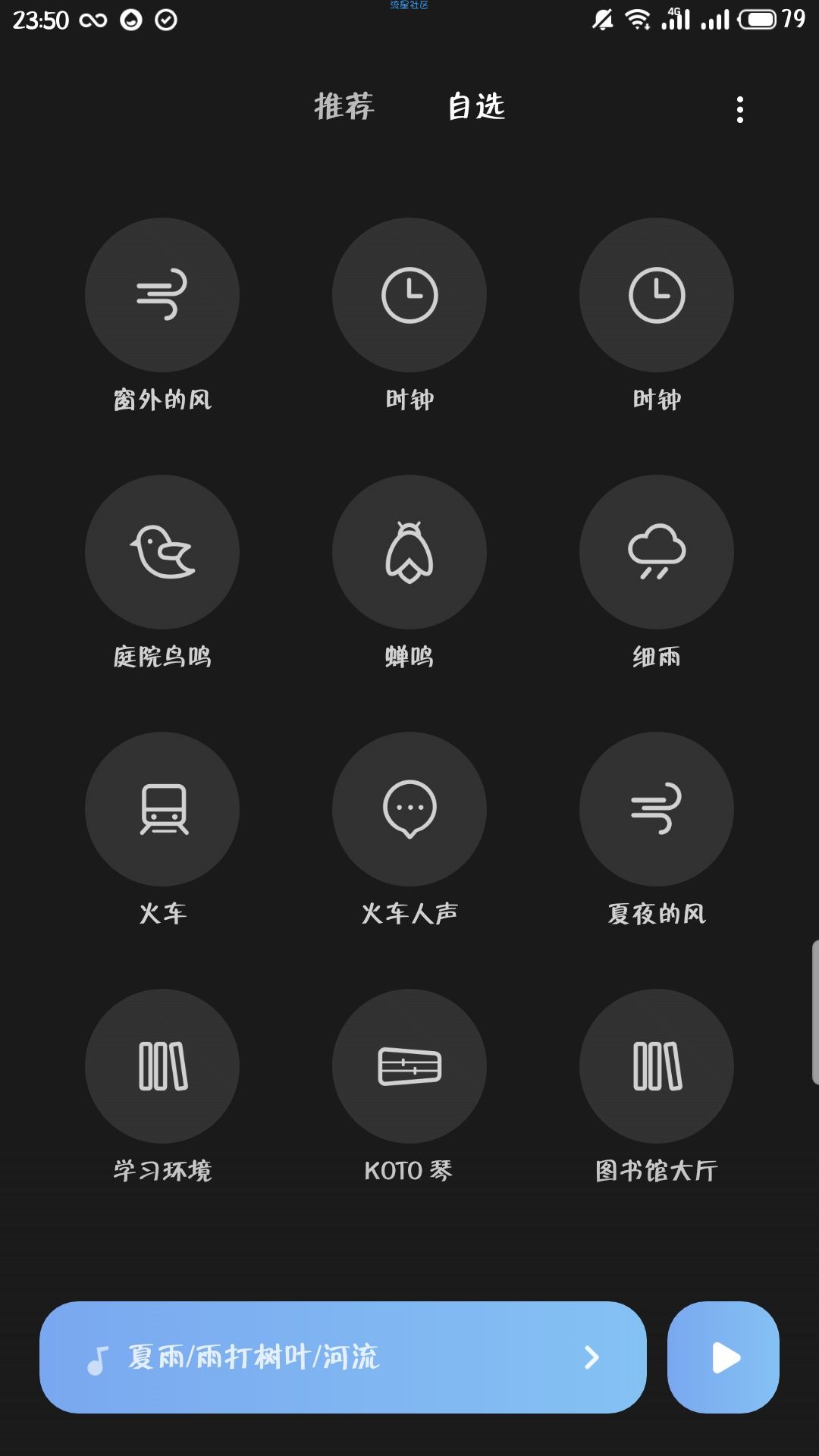This screenshot has width=819, height=1456.
Task: Choose the 火车人声 sound
Action: [409, 809]
